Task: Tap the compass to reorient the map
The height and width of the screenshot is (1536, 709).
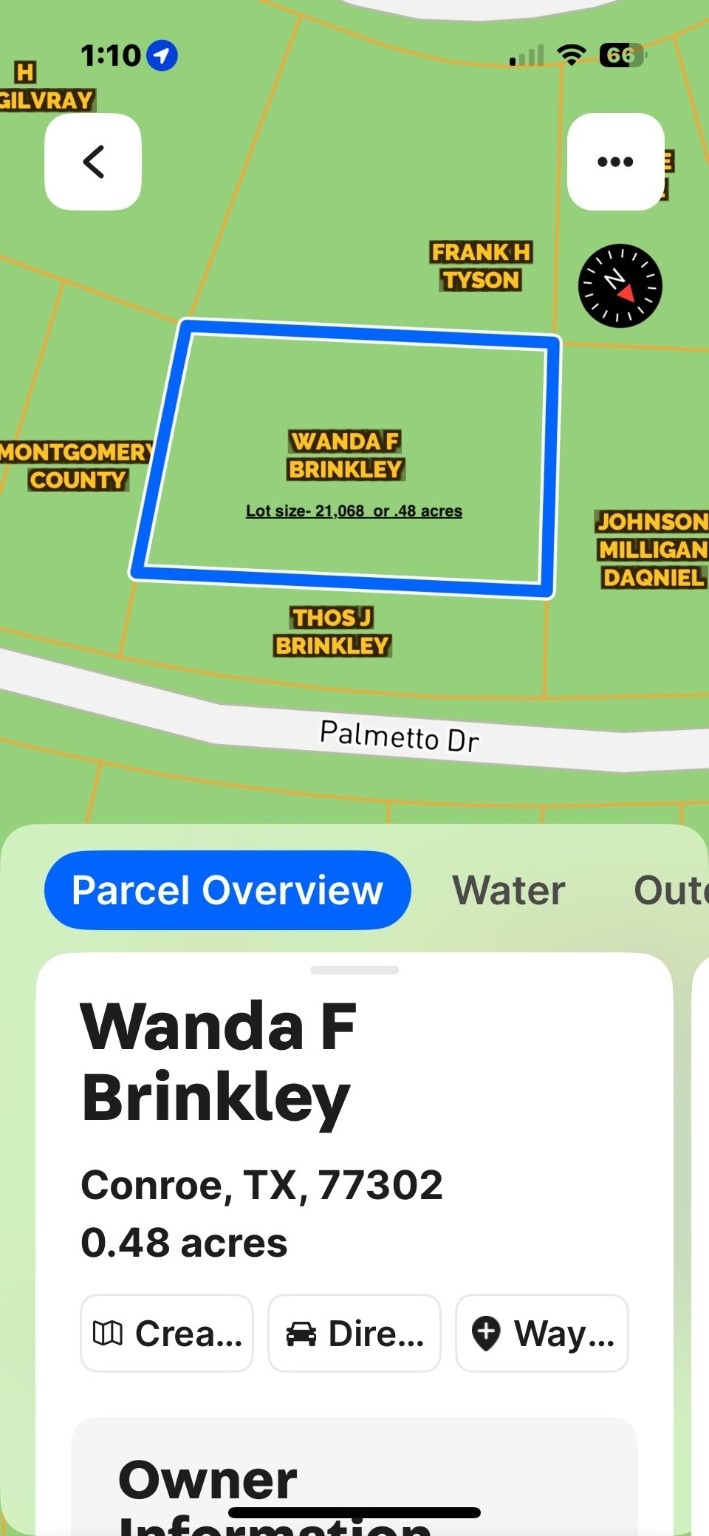Action: 620,286
